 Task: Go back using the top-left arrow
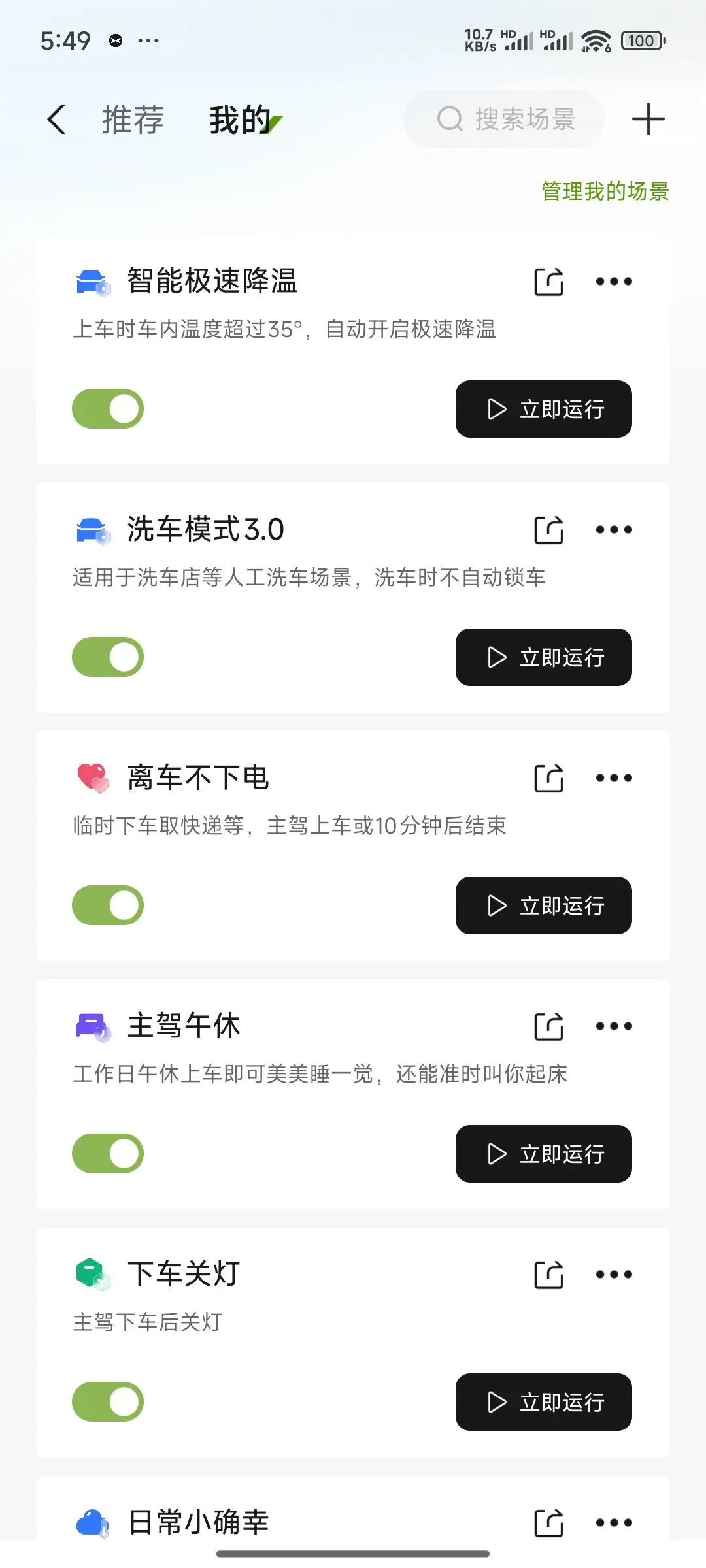pos(57,120)
